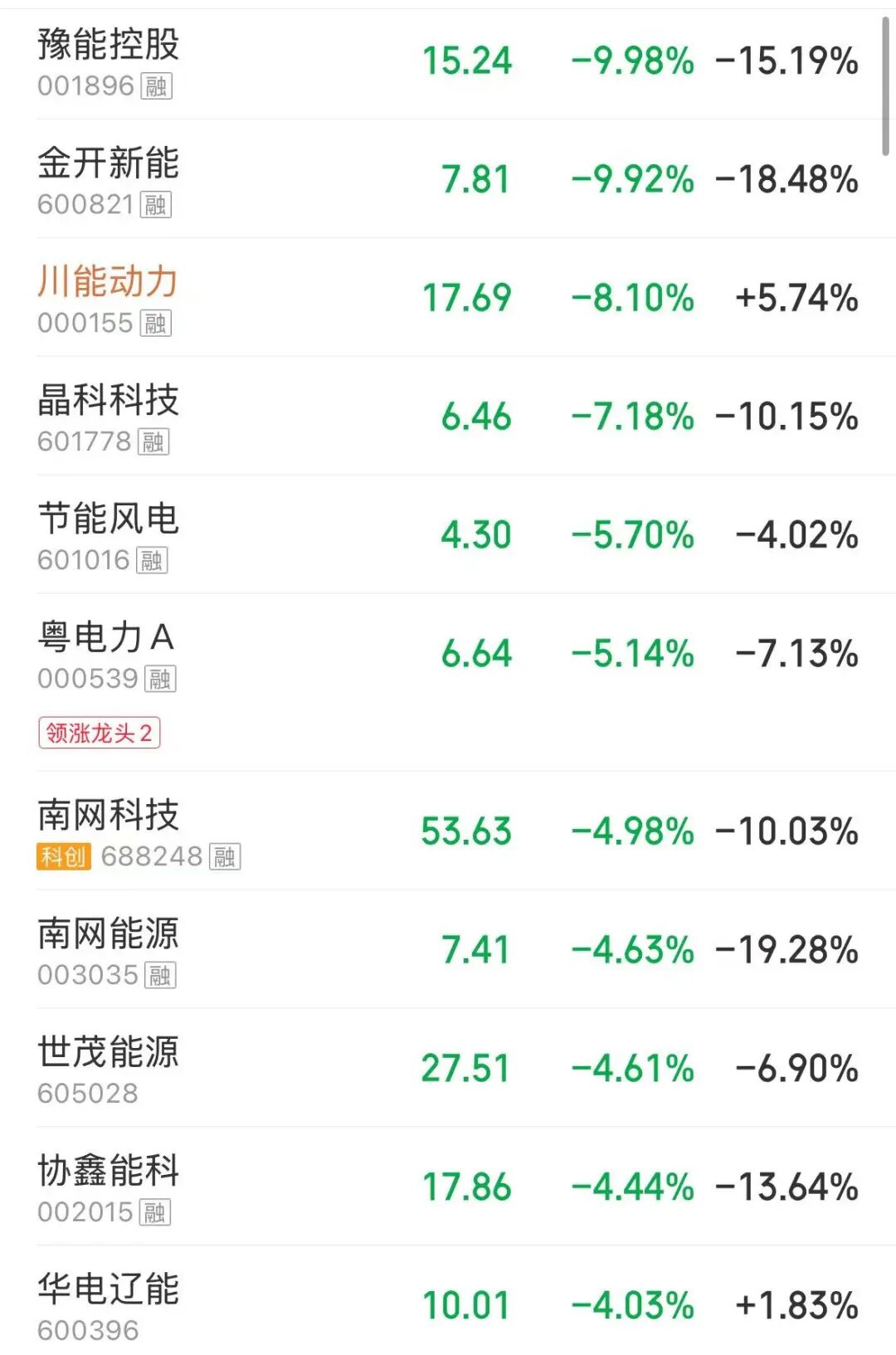Open the 豫能控股 stock row

click(109, 46)
